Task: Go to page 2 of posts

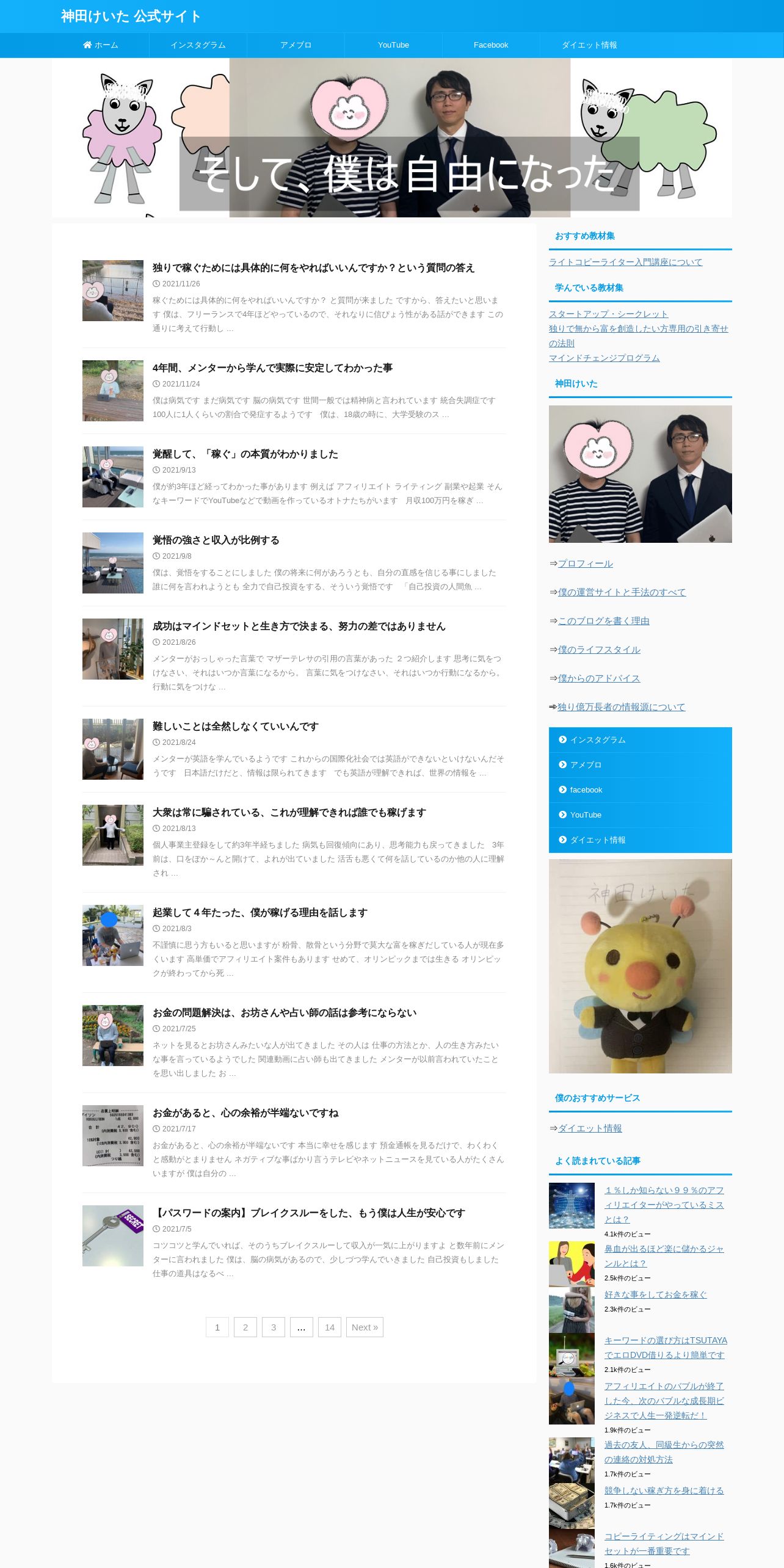Action: pos(245,1327)
